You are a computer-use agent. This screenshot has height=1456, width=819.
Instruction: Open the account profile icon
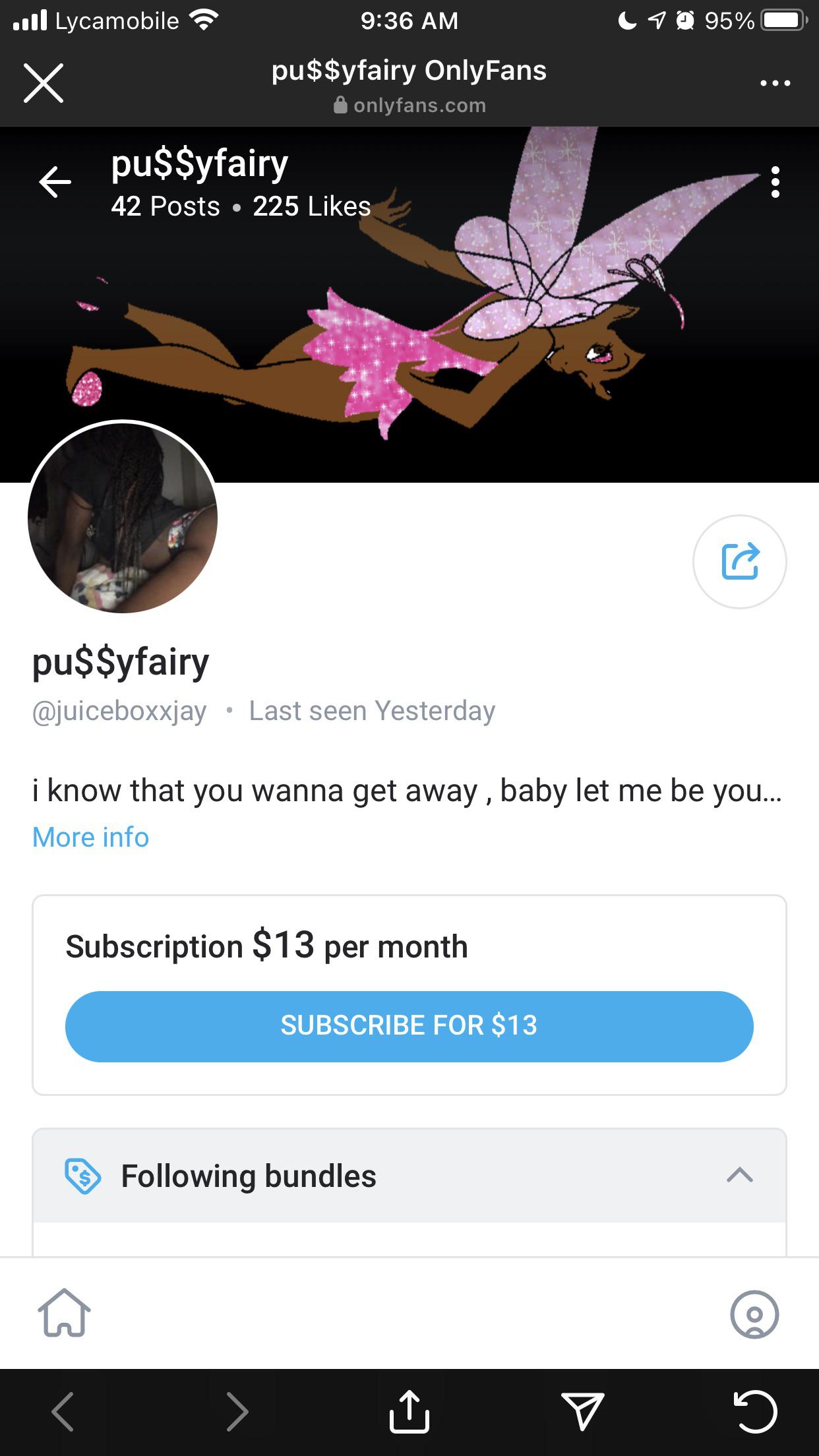click(x=754, y=1314)
